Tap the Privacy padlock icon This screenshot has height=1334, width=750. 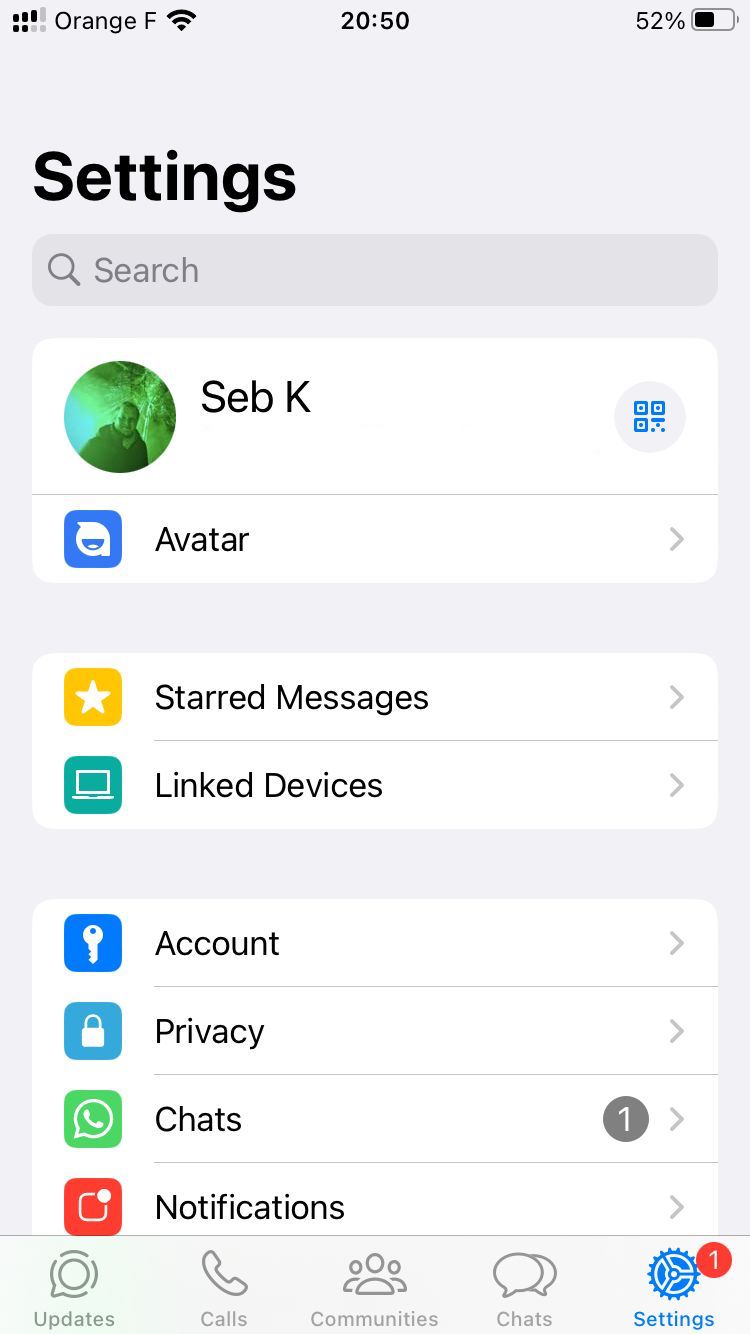pyautogui.click(x=92, y=1031)
